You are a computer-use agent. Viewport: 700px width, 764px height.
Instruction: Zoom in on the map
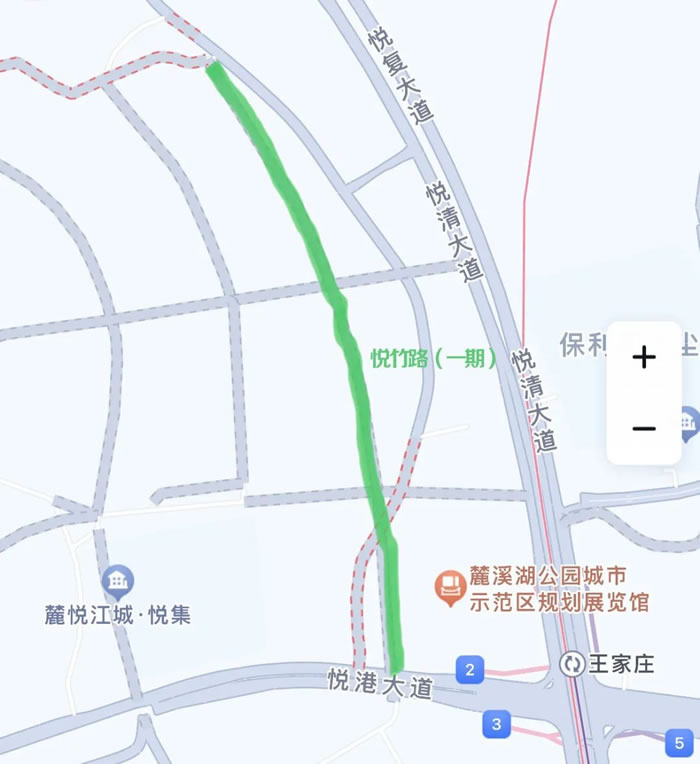click(x=644, y=357)
